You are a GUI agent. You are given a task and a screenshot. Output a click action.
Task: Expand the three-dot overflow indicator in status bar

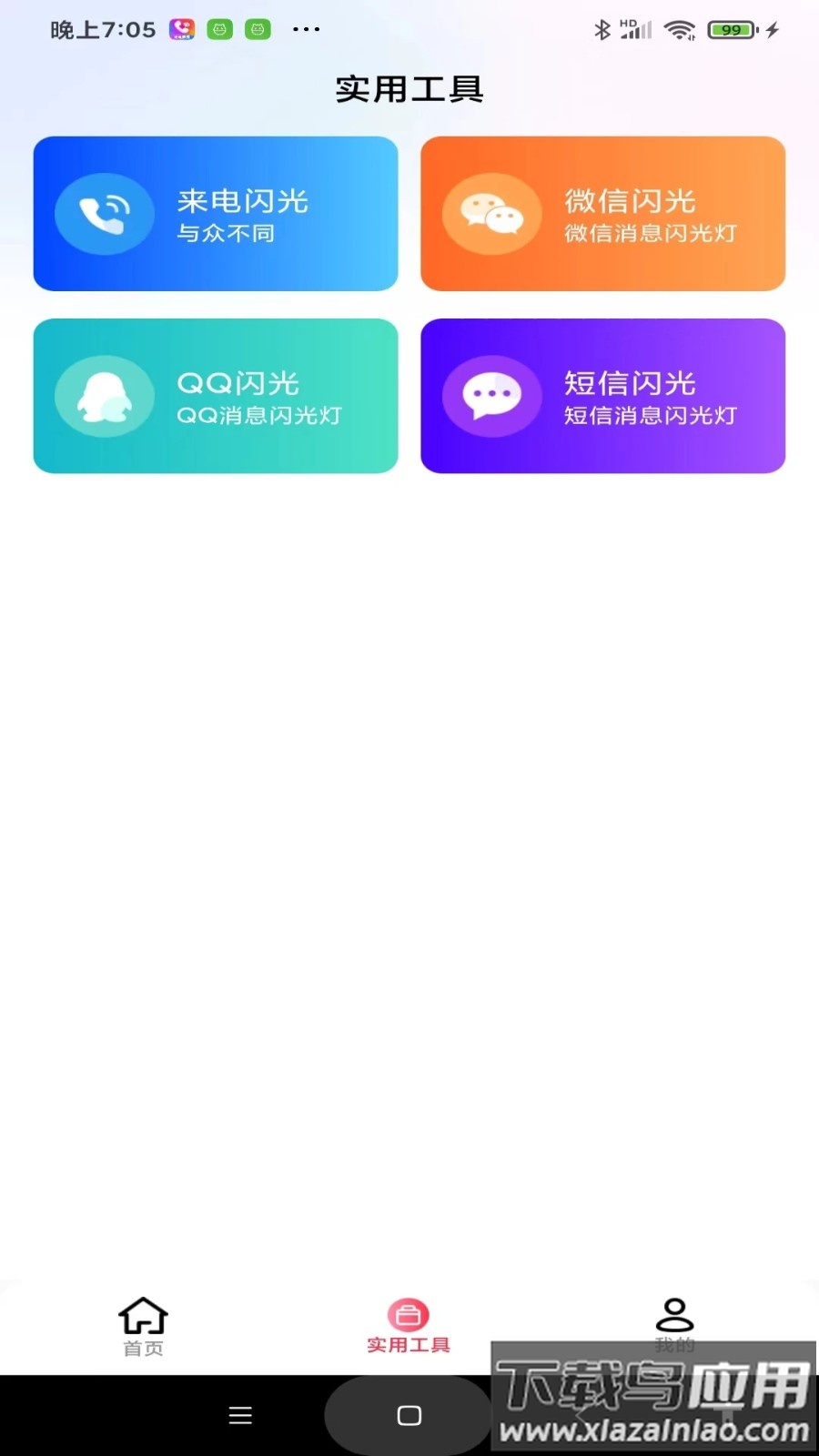pos(306,29)
